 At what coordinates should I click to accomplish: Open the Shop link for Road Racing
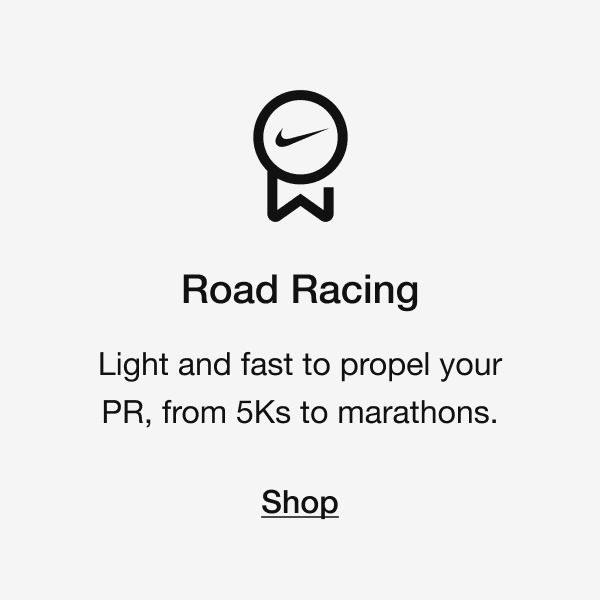tap(300, 502)
